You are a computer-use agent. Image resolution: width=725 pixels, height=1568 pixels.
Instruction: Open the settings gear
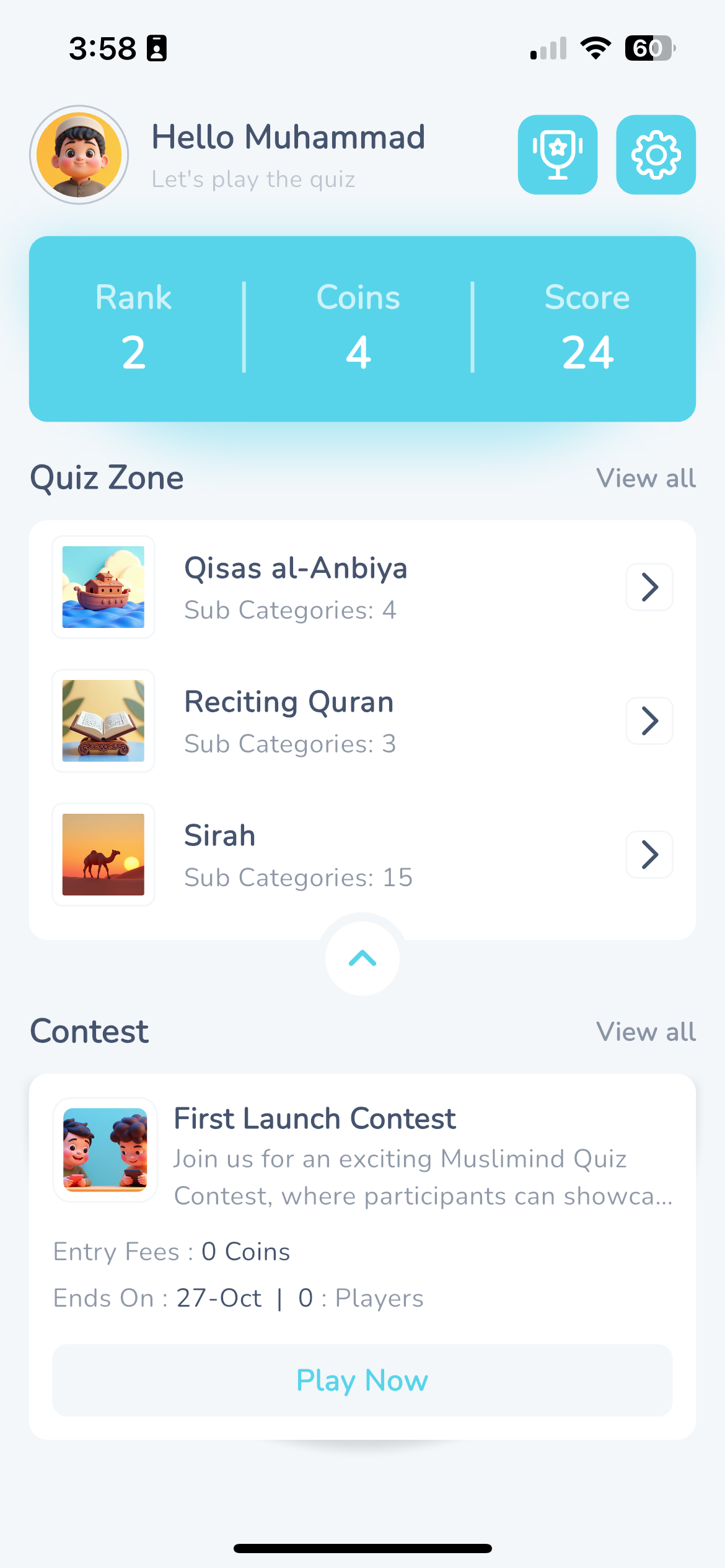[x=656, y=155]
